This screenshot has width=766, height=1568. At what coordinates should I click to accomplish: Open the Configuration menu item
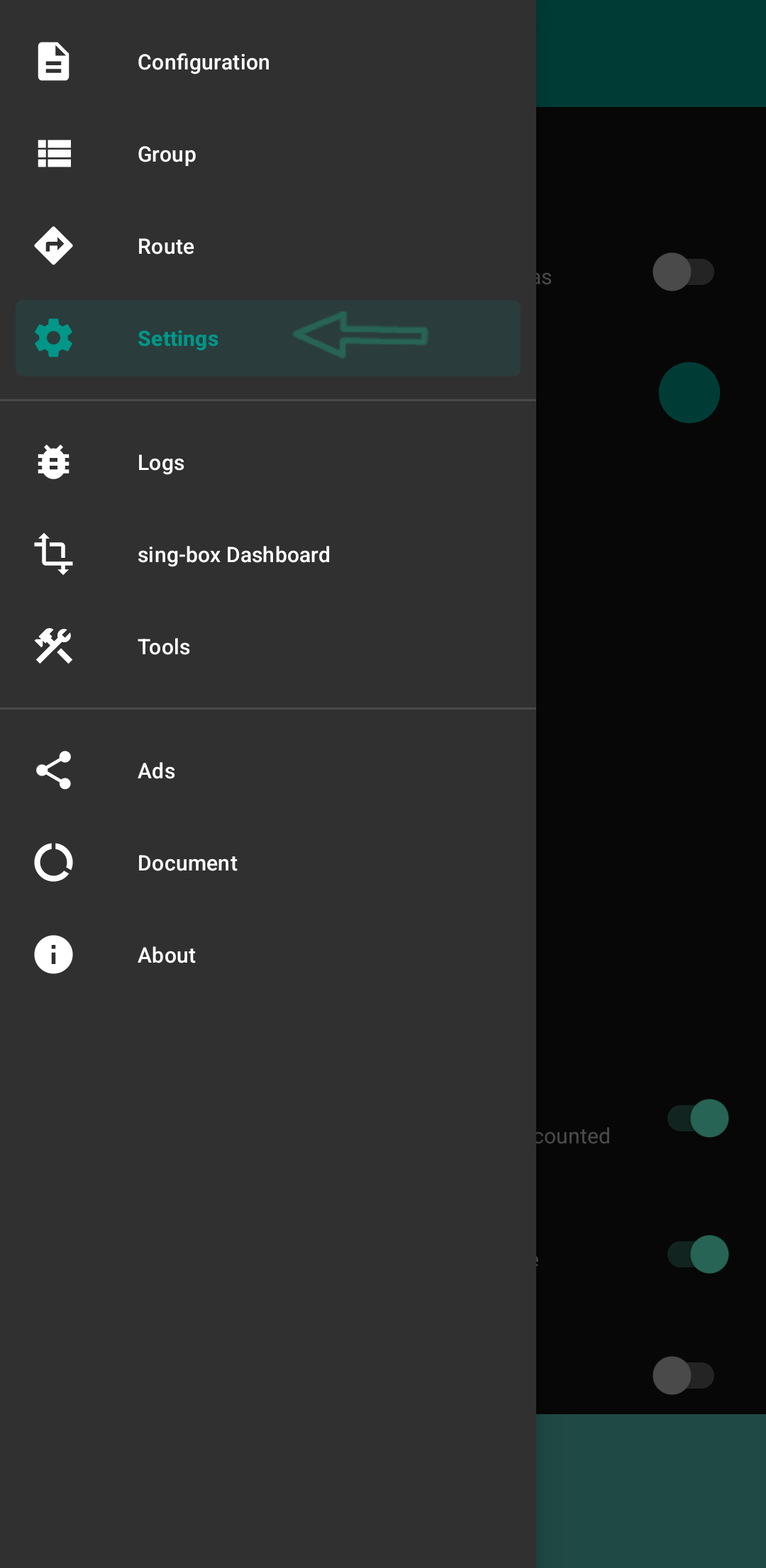[203, 62]
